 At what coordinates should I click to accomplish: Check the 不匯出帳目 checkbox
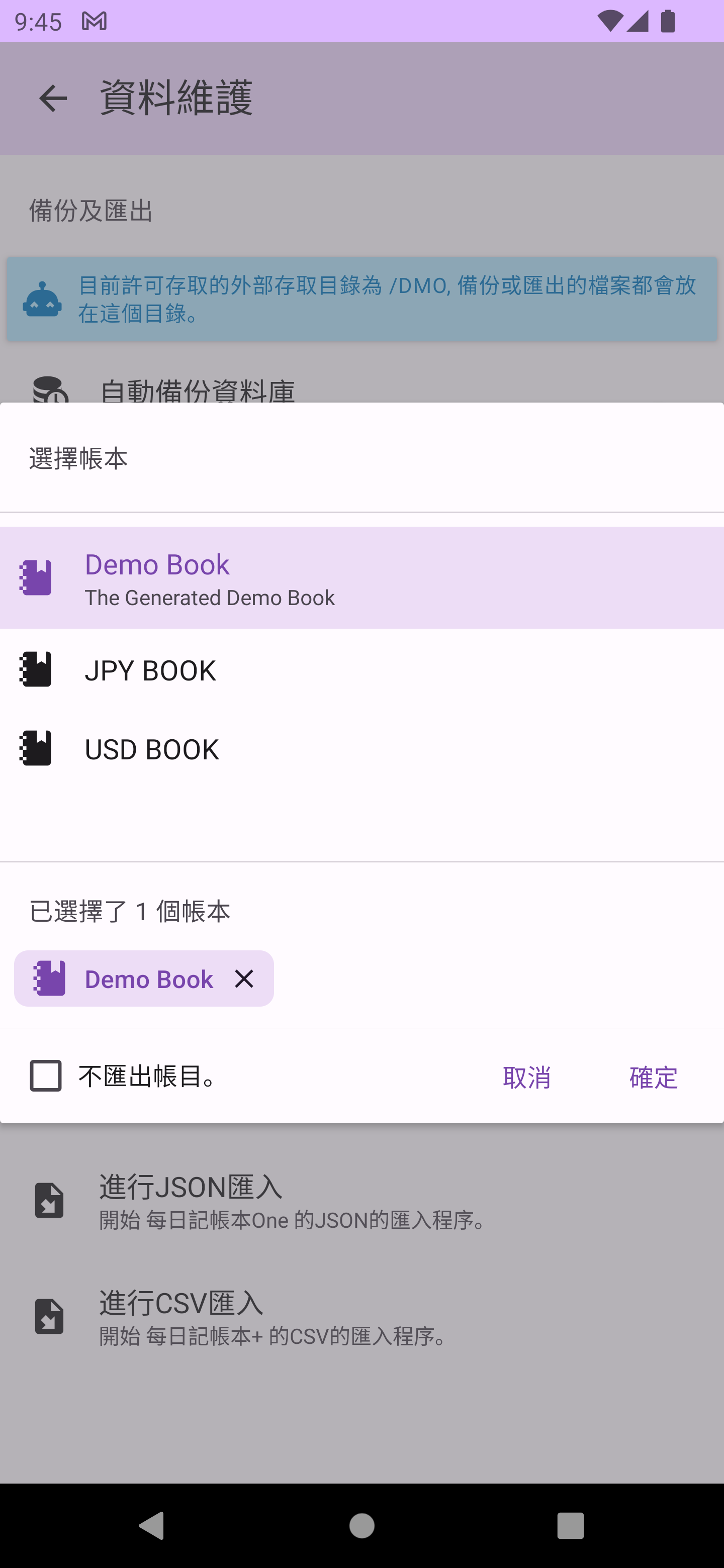click(x=46, y=1075)
